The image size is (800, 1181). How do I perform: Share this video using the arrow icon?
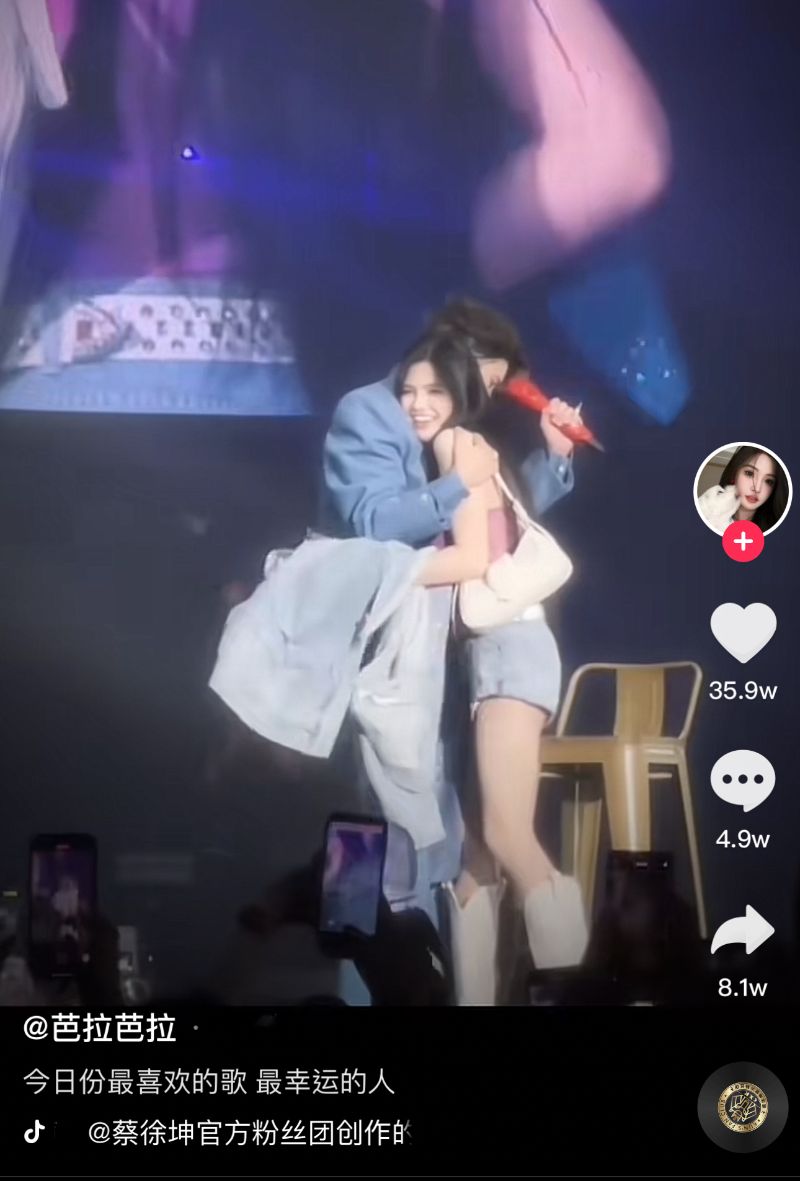click(743, 931)
